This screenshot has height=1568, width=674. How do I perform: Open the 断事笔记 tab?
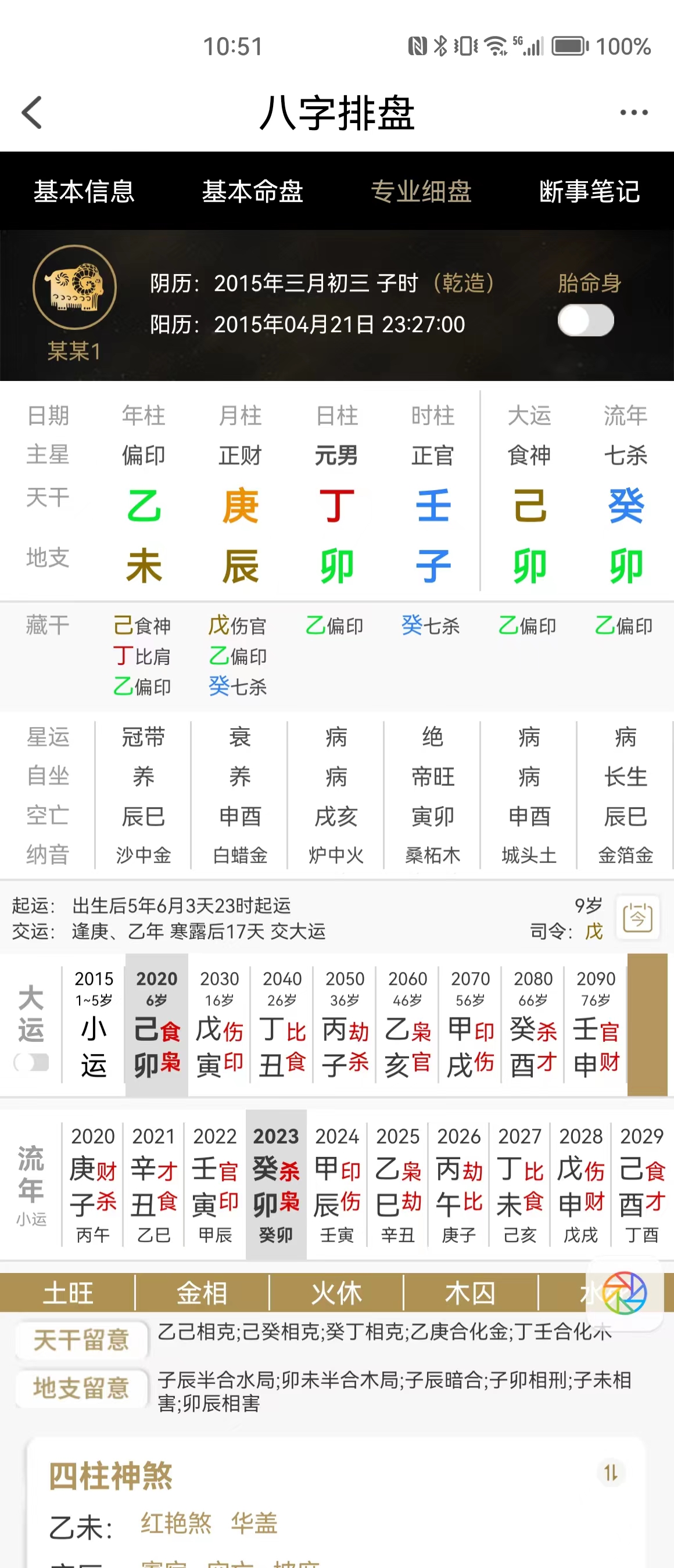[589, 191]
